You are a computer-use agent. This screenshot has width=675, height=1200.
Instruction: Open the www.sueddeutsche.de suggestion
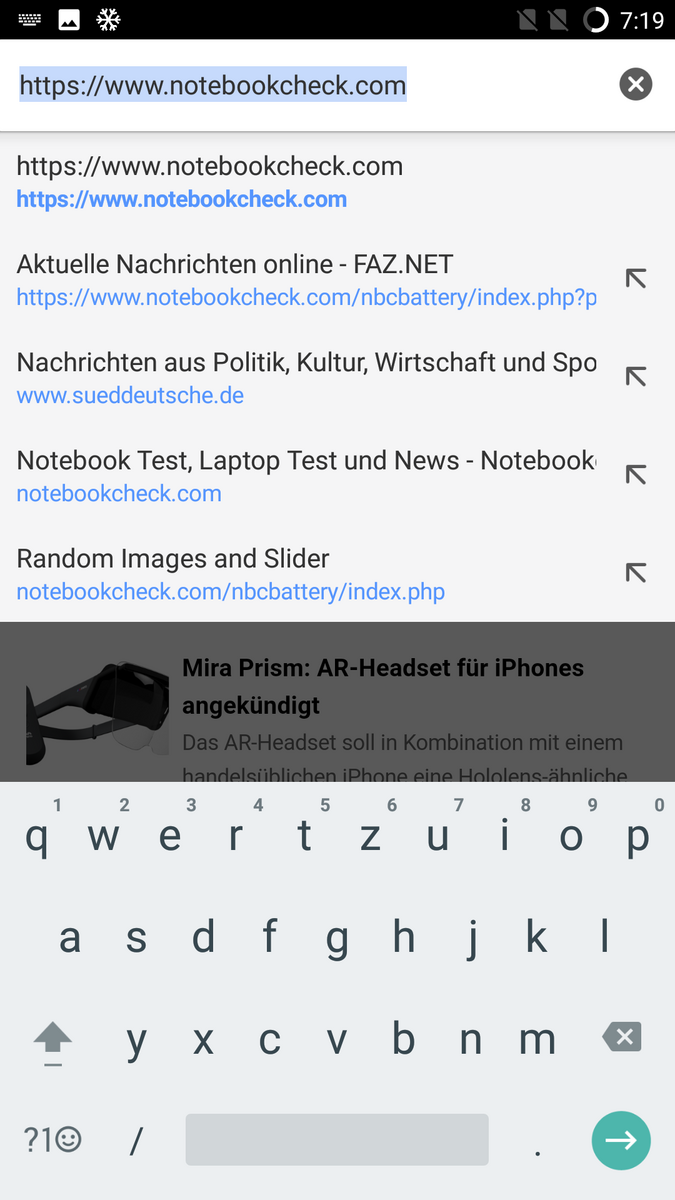click(x=300, y=378)
